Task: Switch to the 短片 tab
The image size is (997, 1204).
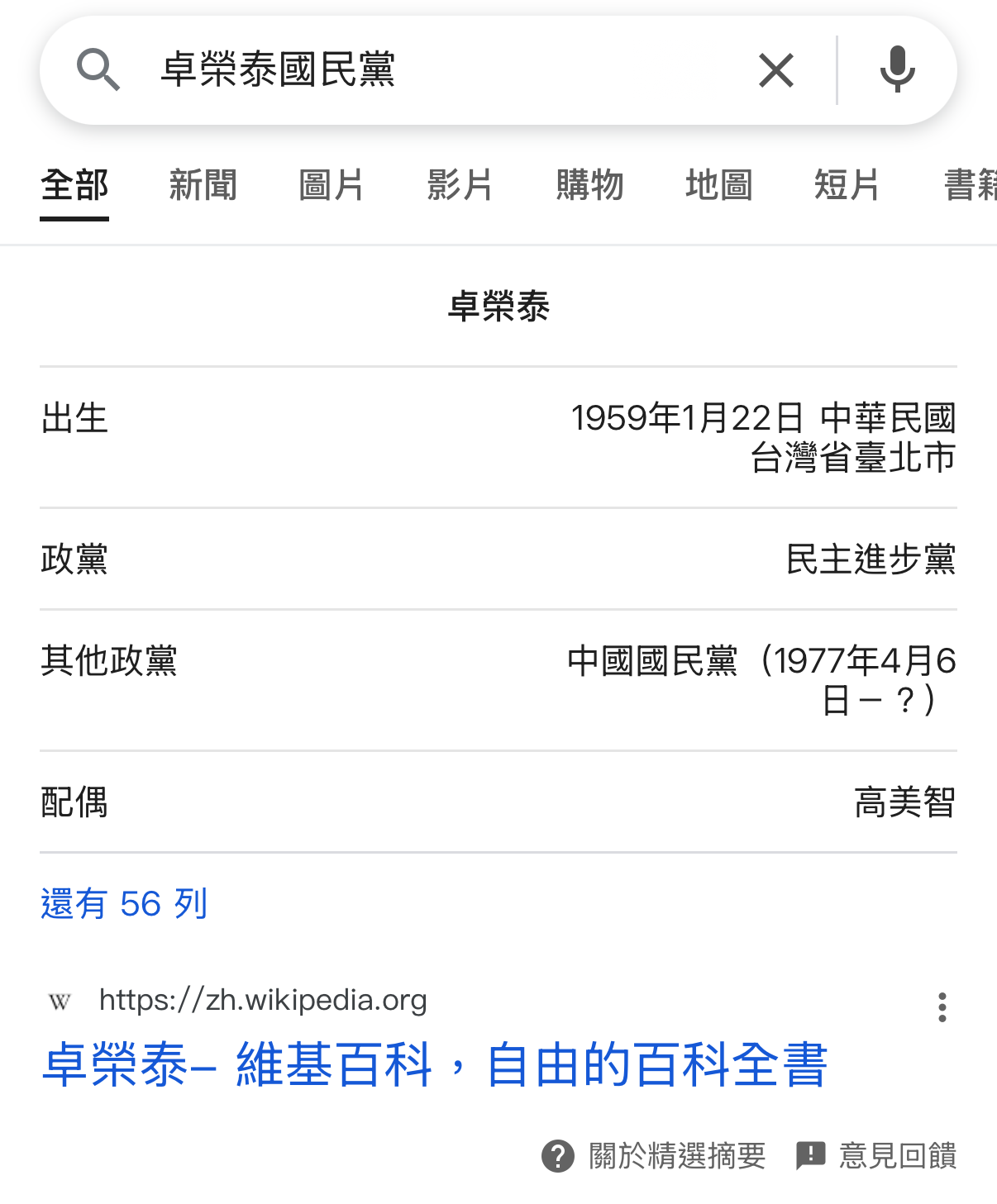Action: (847, 185)
